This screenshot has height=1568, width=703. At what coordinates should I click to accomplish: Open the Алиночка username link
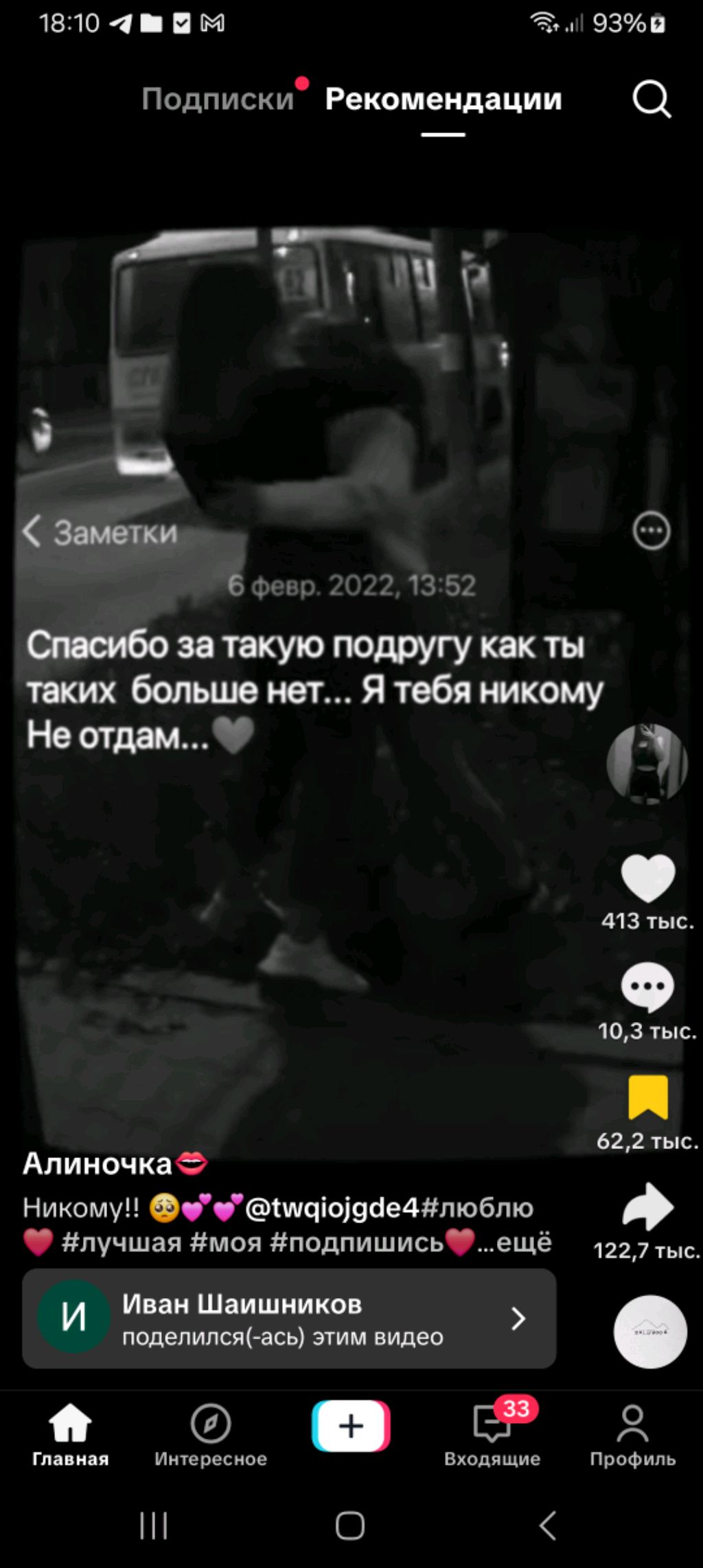97,1163
